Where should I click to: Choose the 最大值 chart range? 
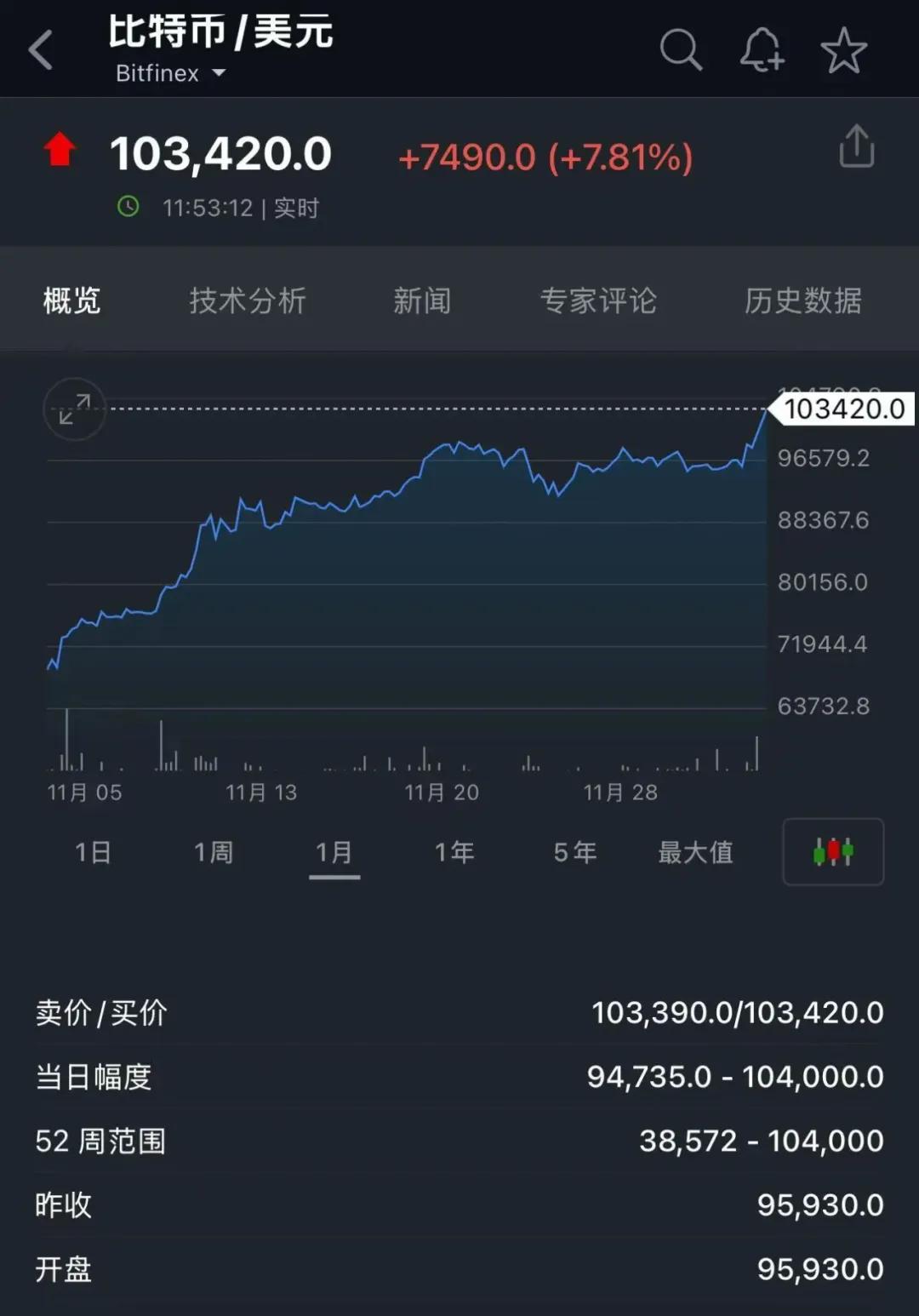[x=695, y=852]
